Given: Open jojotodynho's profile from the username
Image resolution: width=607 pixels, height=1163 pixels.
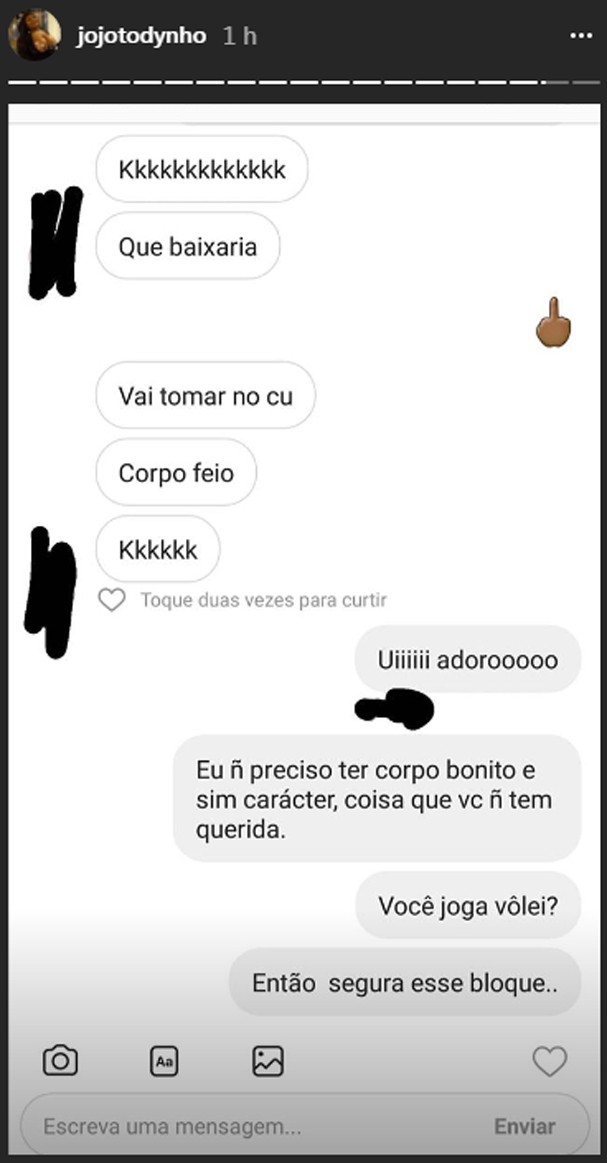Looking at the screenshot, I should coord(141,36).
